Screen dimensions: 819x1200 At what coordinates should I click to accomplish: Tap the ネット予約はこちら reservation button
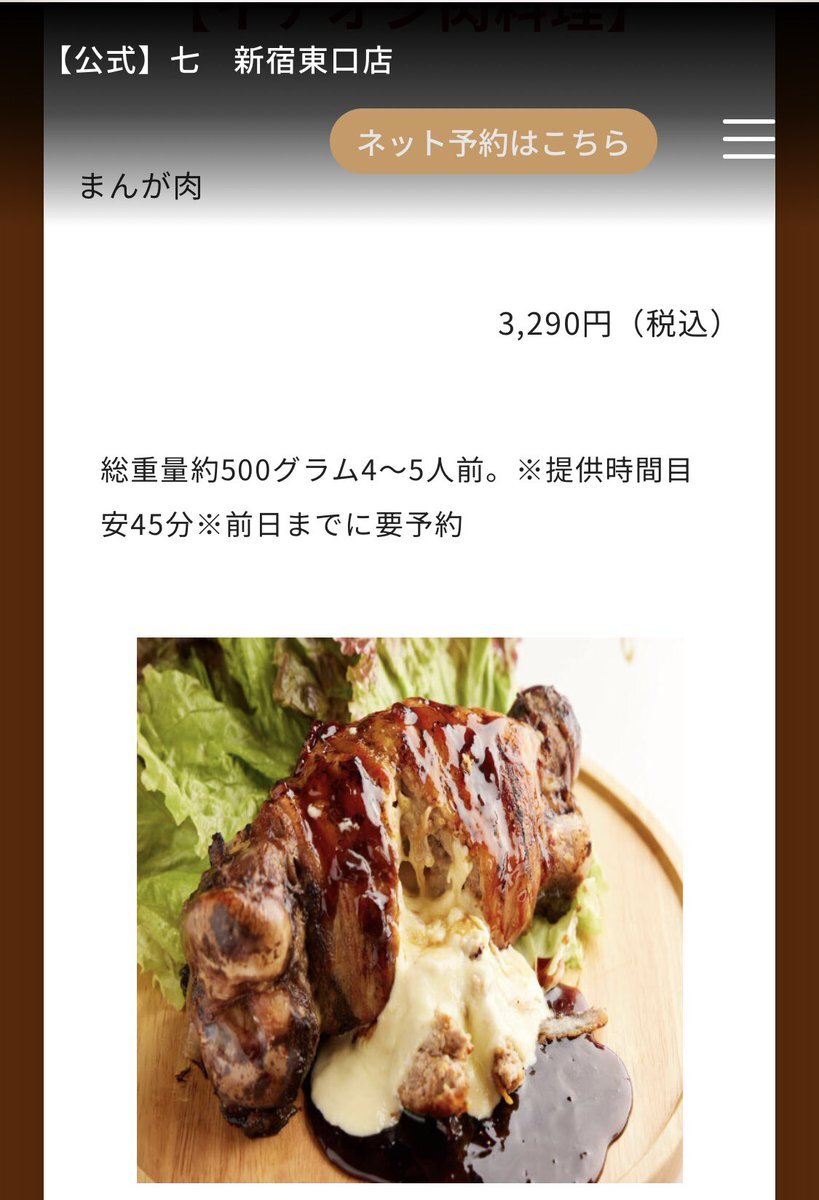(493, 141)
